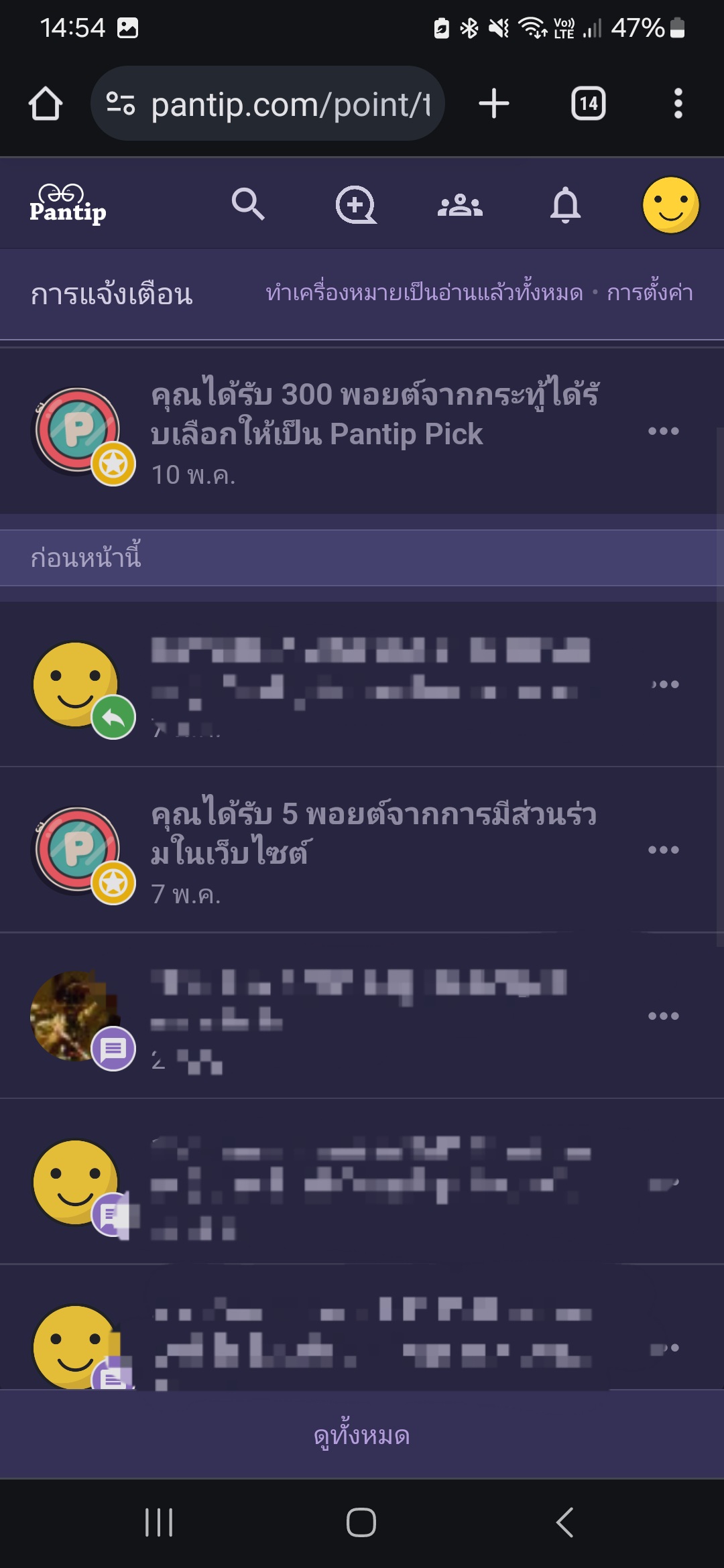Go to the browser home page
This screenshot has height=1568, width=724.
coord(46,104)
